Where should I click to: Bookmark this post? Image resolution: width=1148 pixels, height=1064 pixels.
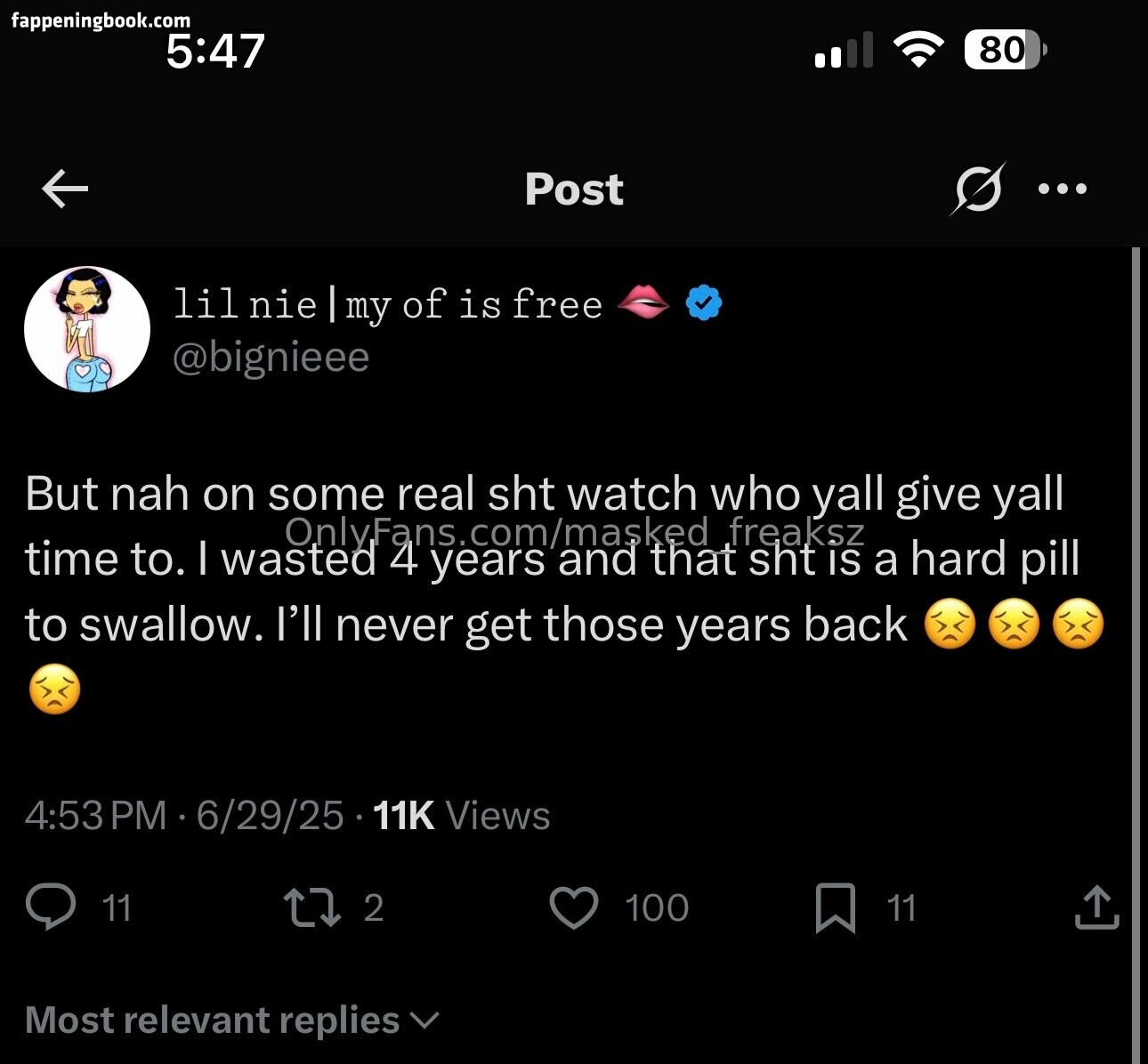coord(835,907)
